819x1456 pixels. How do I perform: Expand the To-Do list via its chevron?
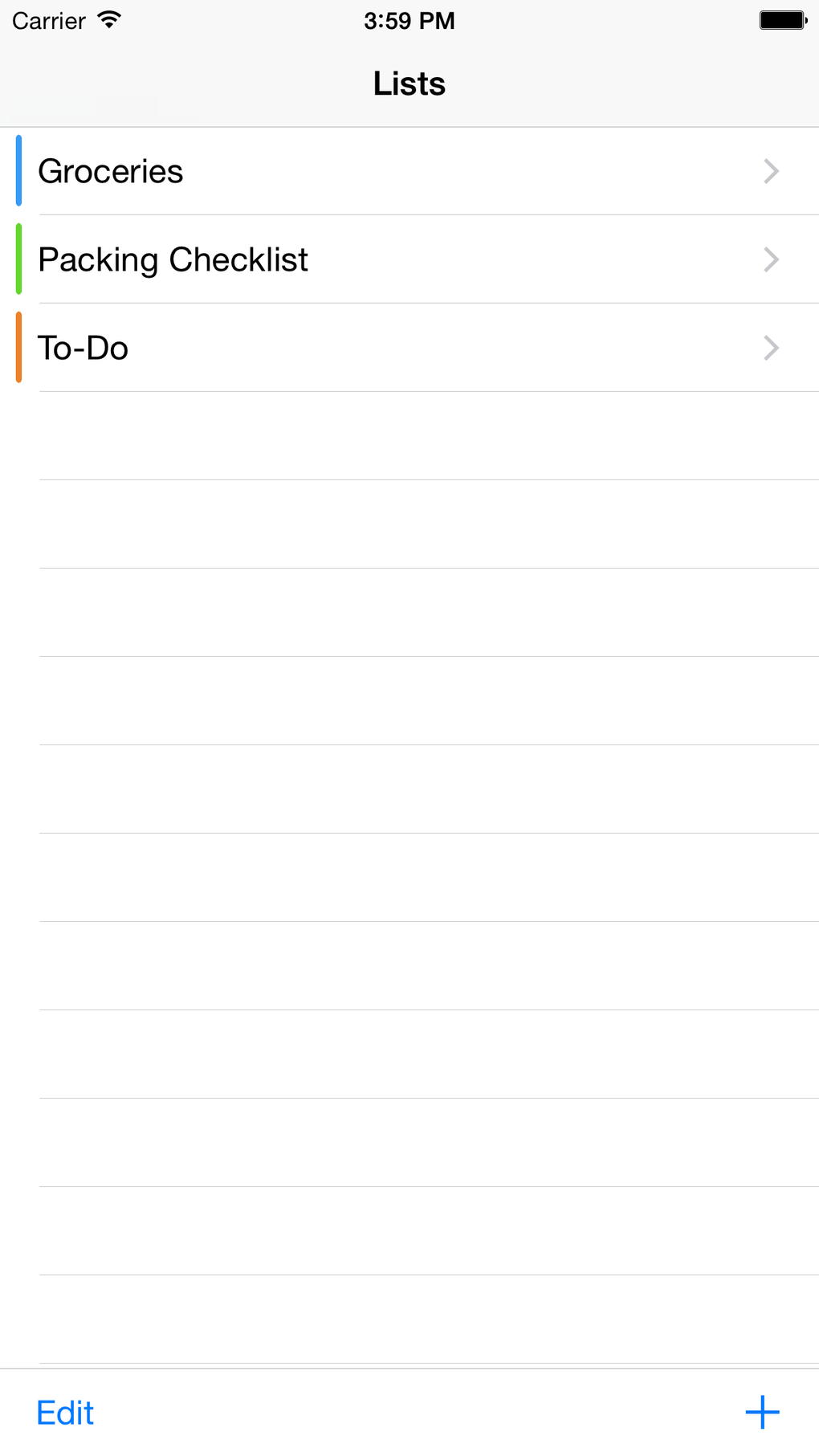770,348
